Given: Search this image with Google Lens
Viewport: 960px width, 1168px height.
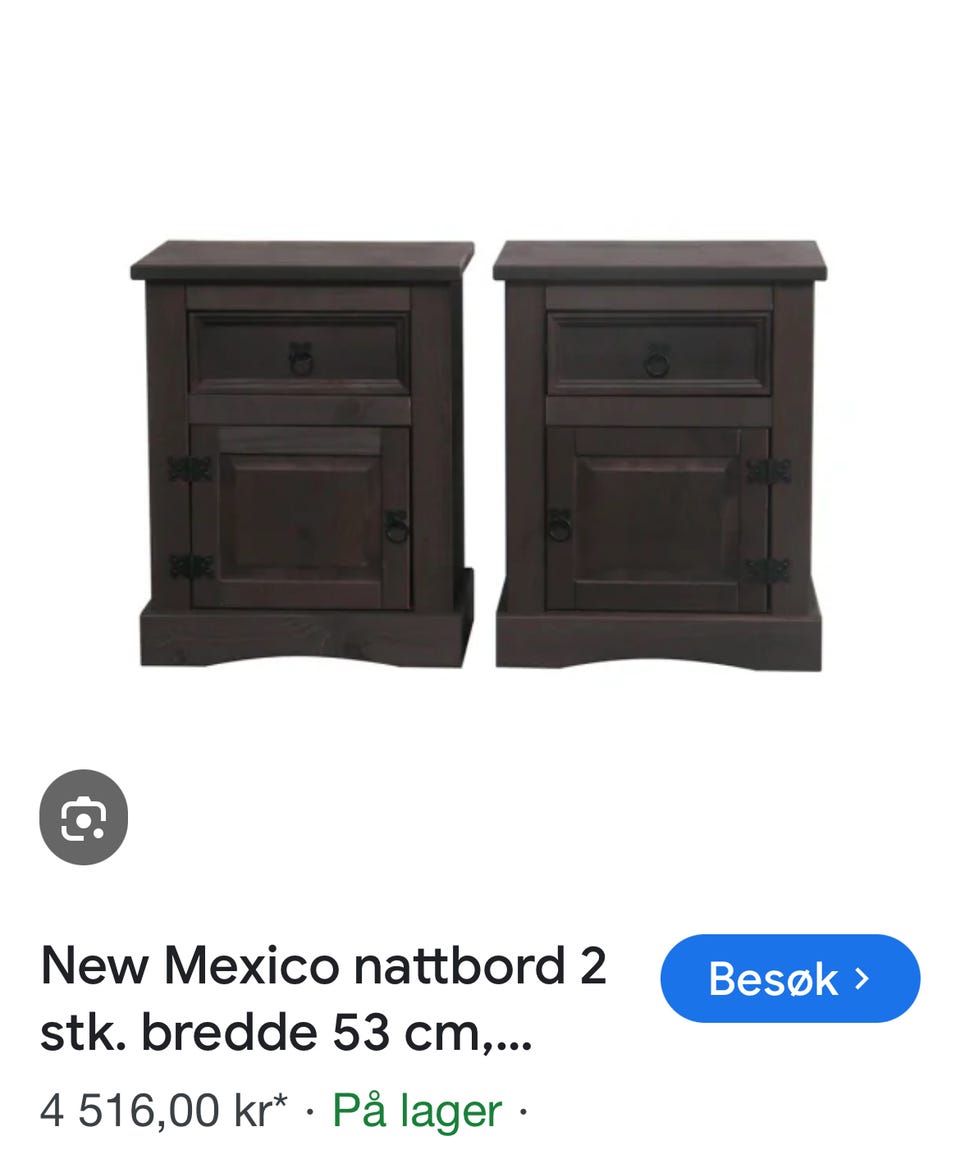Looking at the screenshot, I should [x=83, y=817].
